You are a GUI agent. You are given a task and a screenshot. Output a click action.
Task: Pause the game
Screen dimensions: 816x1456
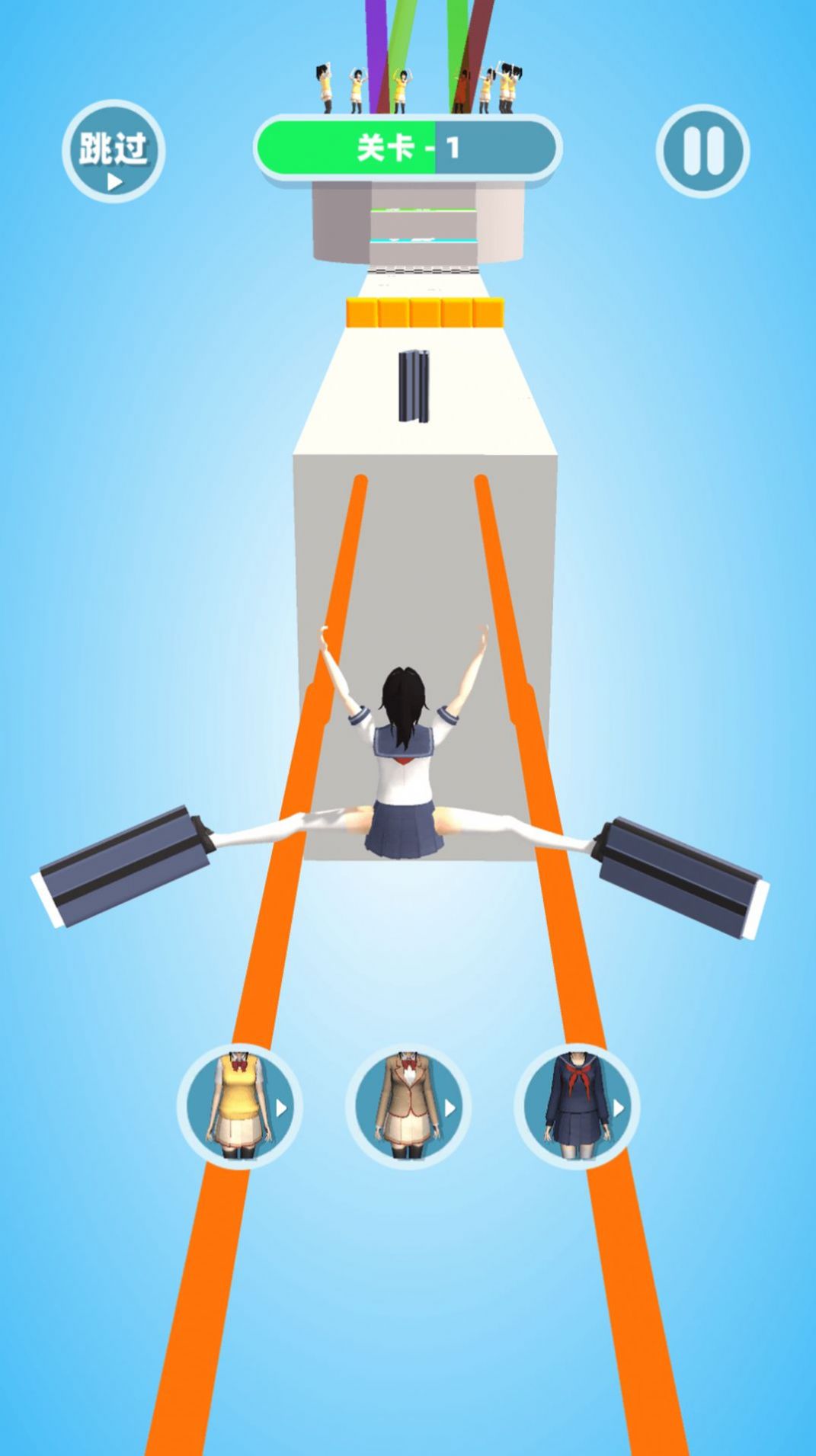pyautogui.click(x=702, y=151)
